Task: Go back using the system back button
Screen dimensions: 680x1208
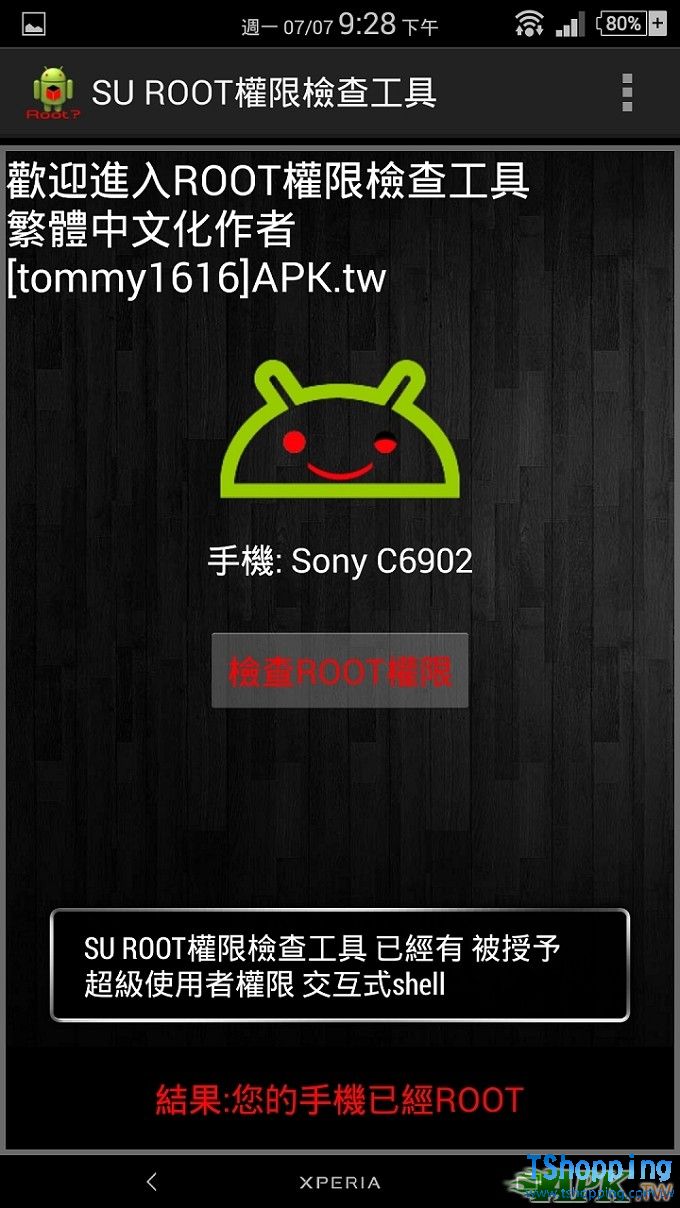Action: [152, 1182]
